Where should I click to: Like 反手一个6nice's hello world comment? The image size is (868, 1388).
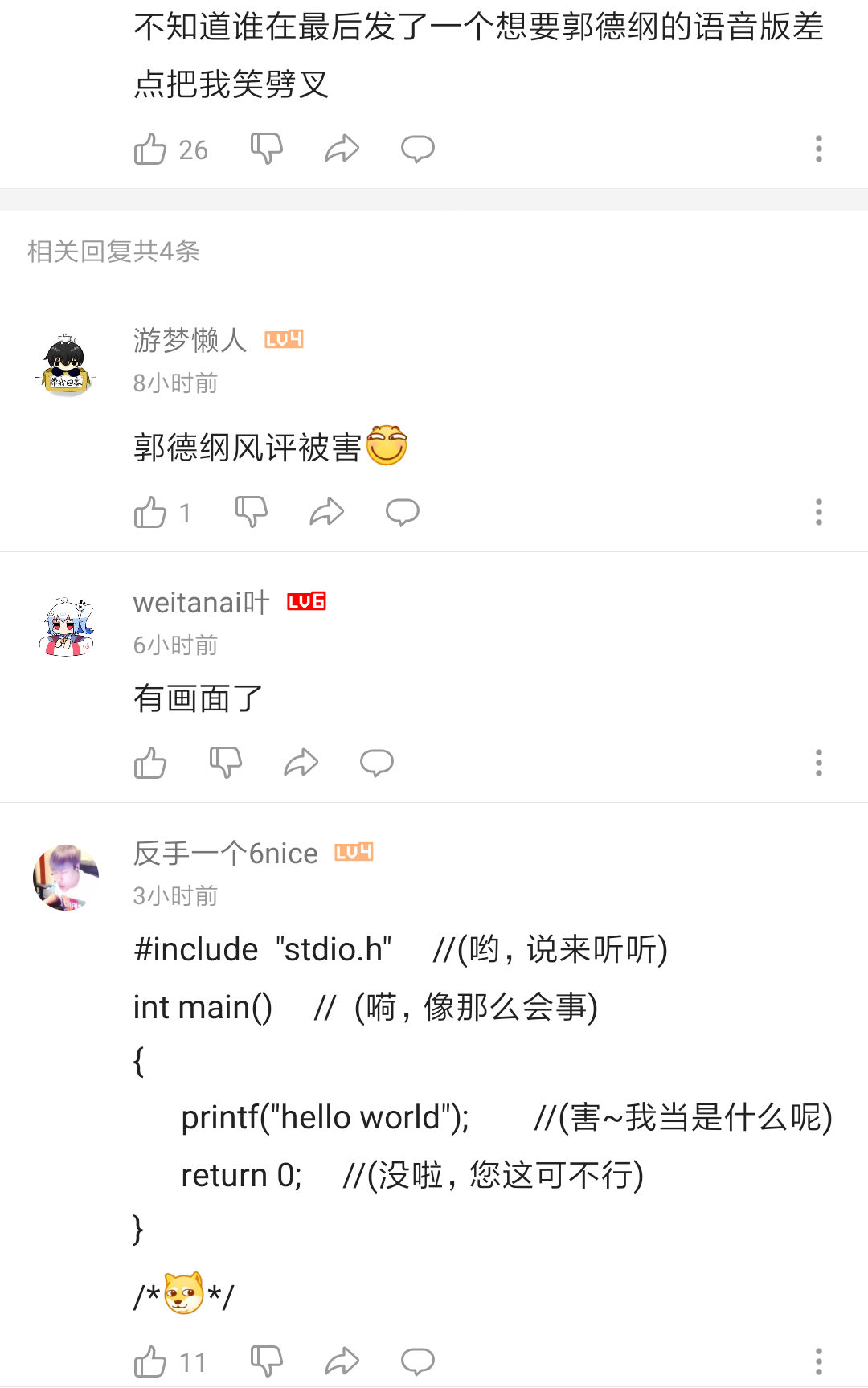point(150,1361)
